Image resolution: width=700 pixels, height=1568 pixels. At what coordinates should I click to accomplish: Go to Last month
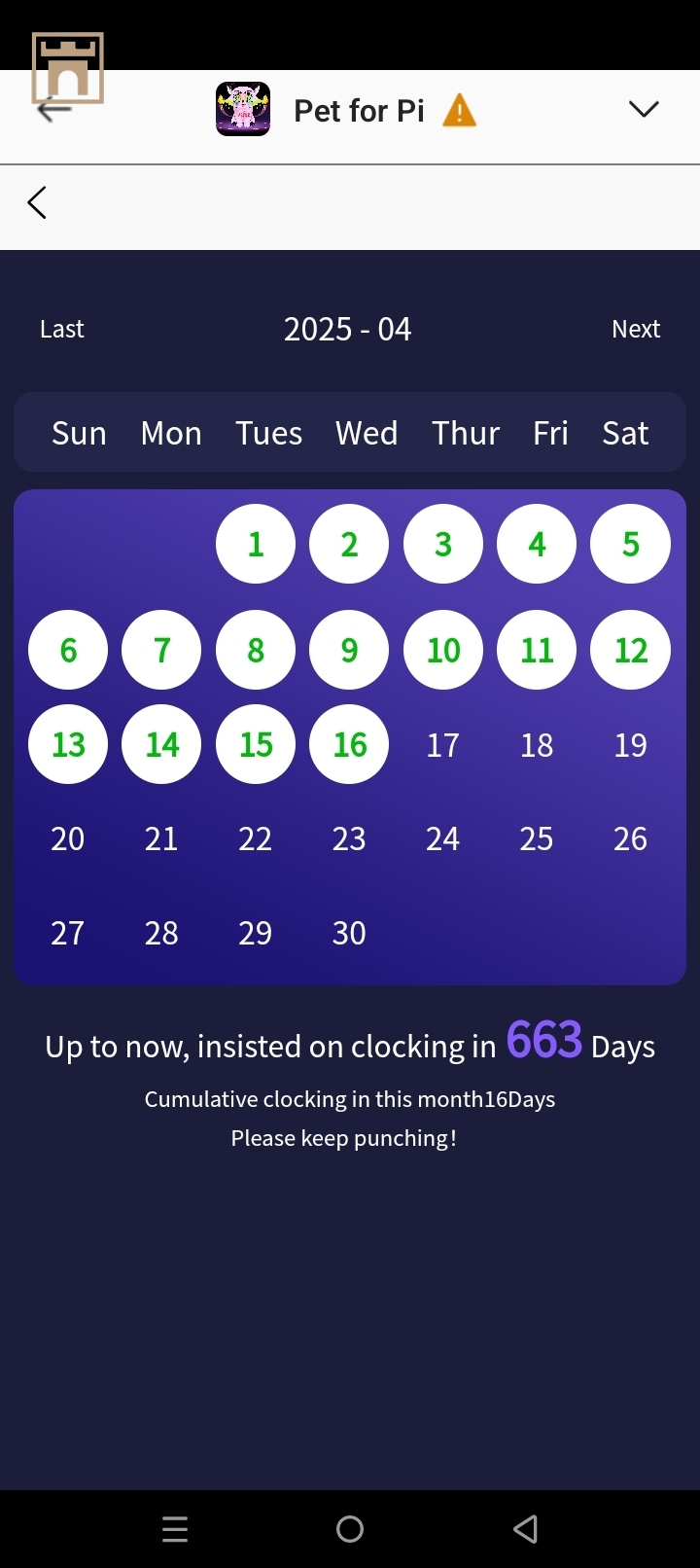(62, 329)
